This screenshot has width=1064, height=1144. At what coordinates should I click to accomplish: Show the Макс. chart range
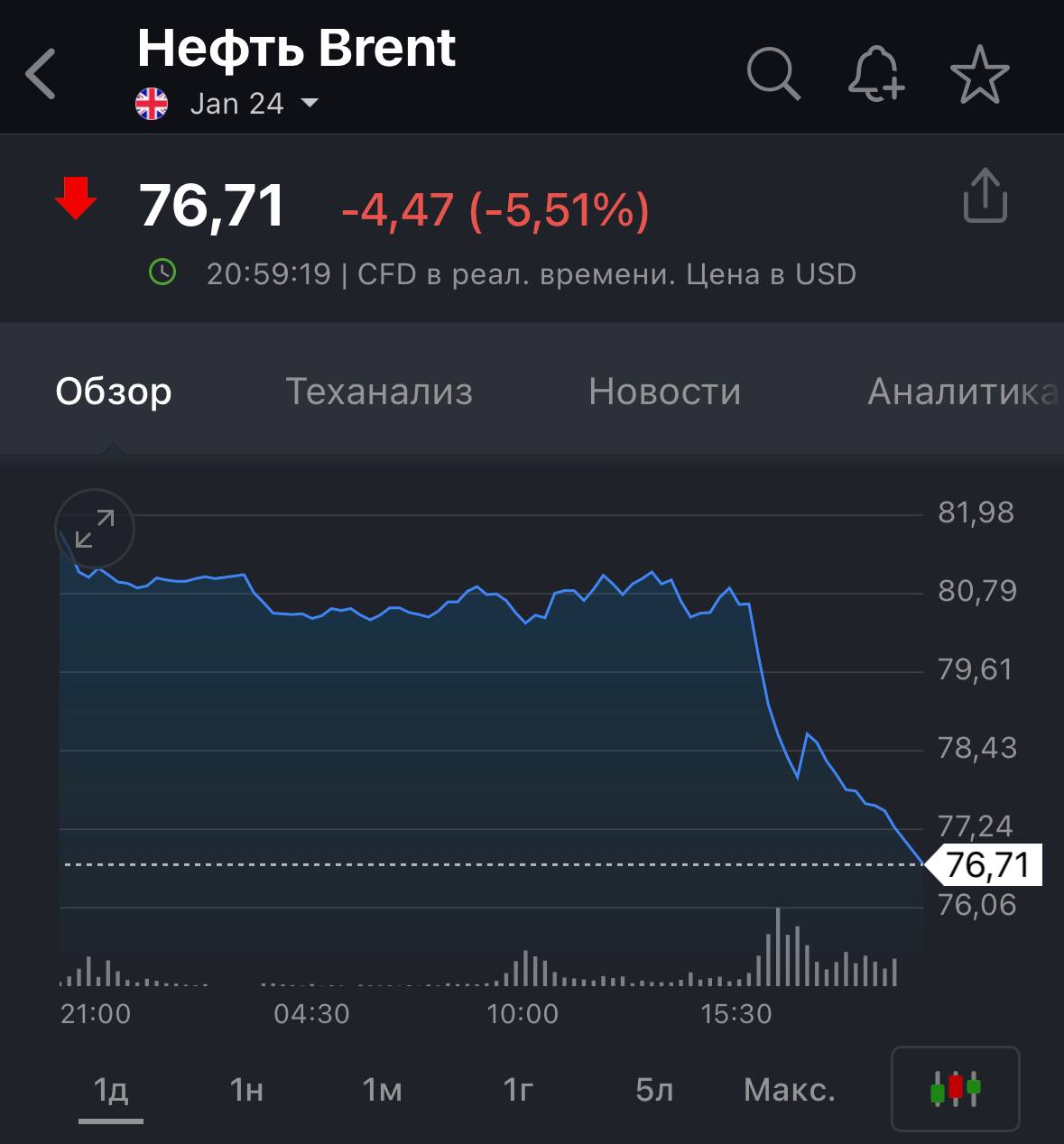(790, 1090)
